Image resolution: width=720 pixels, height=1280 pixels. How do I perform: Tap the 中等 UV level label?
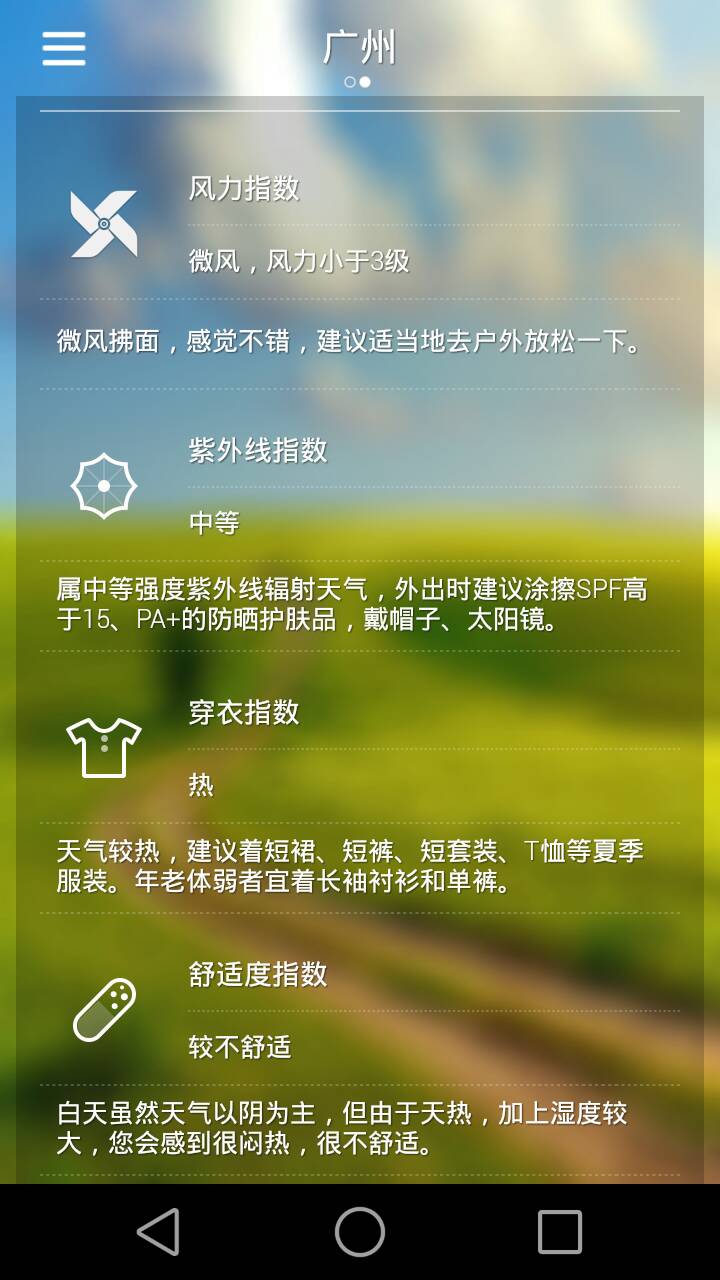(211, 523)
